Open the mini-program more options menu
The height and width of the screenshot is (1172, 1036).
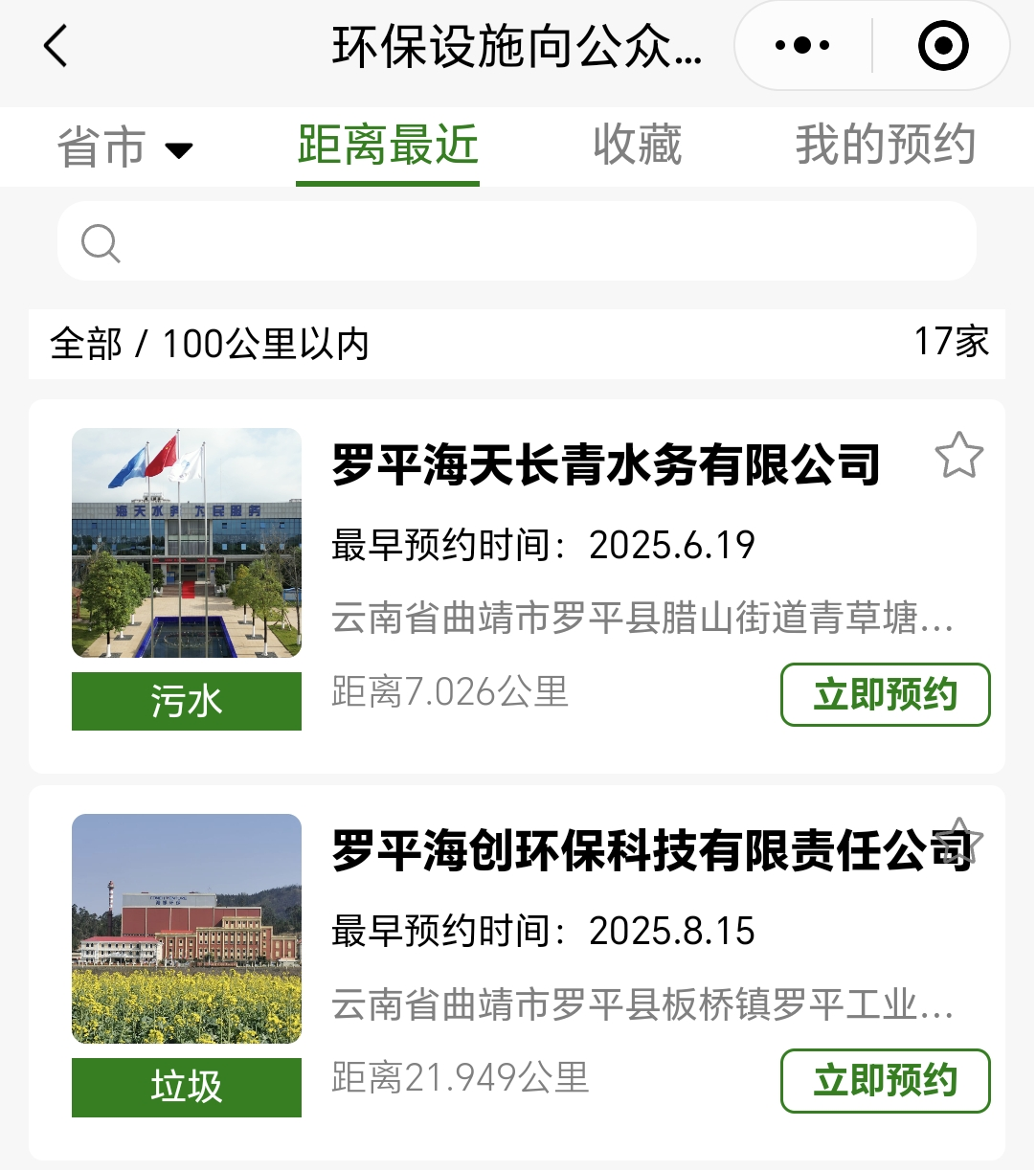tap(800, 45)
